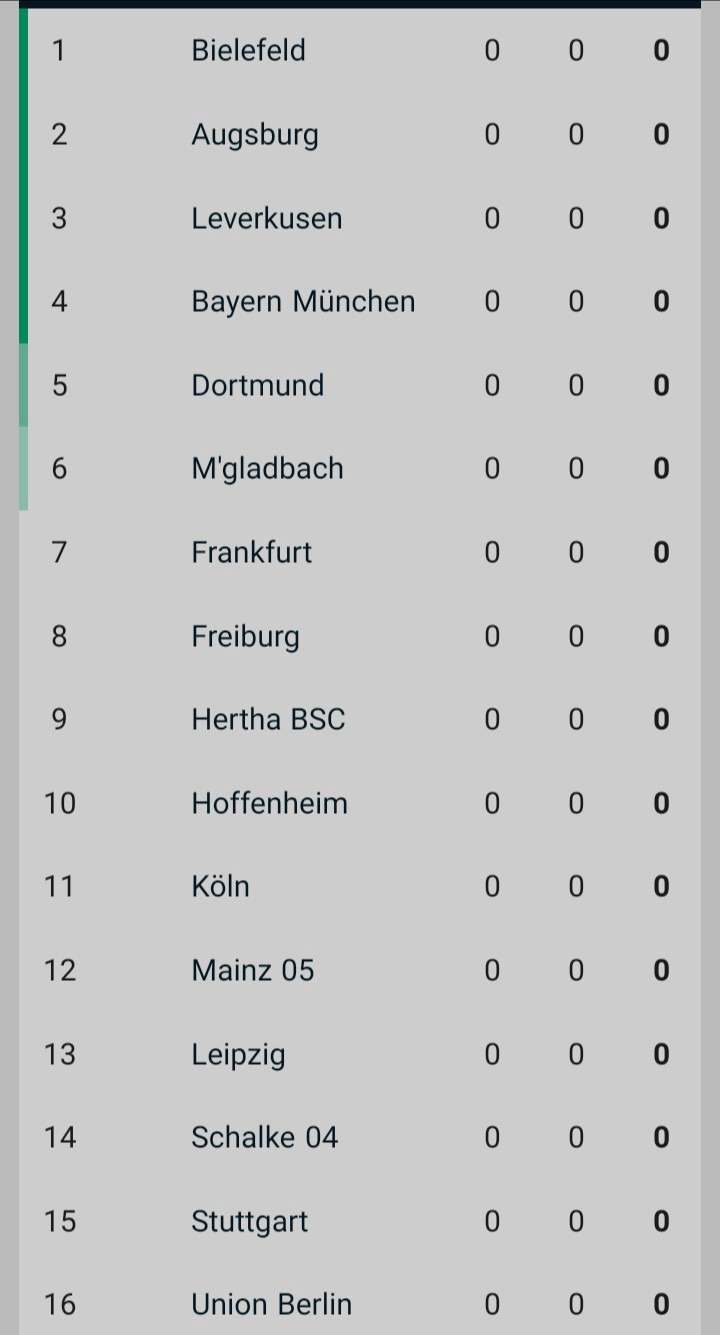Open Freiburg team row

(x=246, y=636)
